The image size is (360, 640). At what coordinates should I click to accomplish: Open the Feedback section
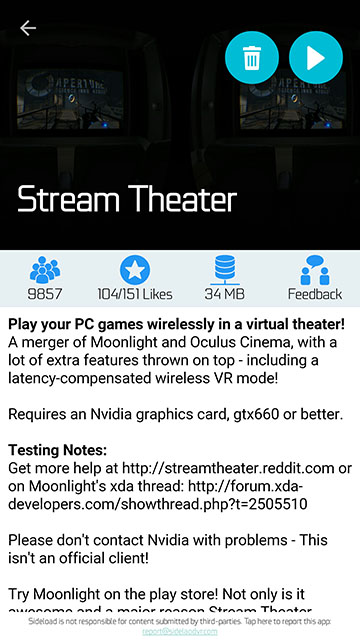coord(315,278)
